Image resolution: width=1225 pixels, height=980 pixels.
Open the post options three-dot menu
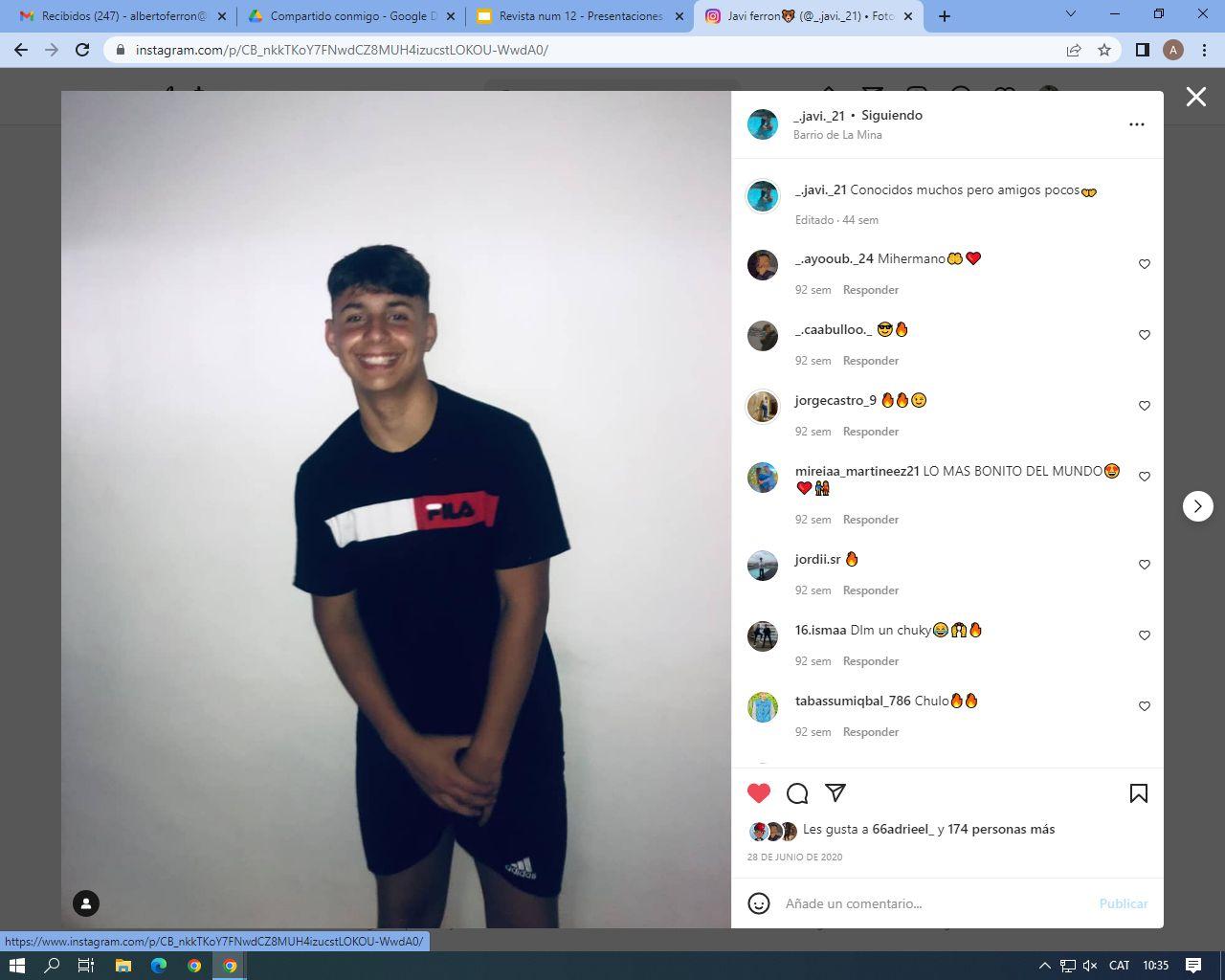point(1136,124)
